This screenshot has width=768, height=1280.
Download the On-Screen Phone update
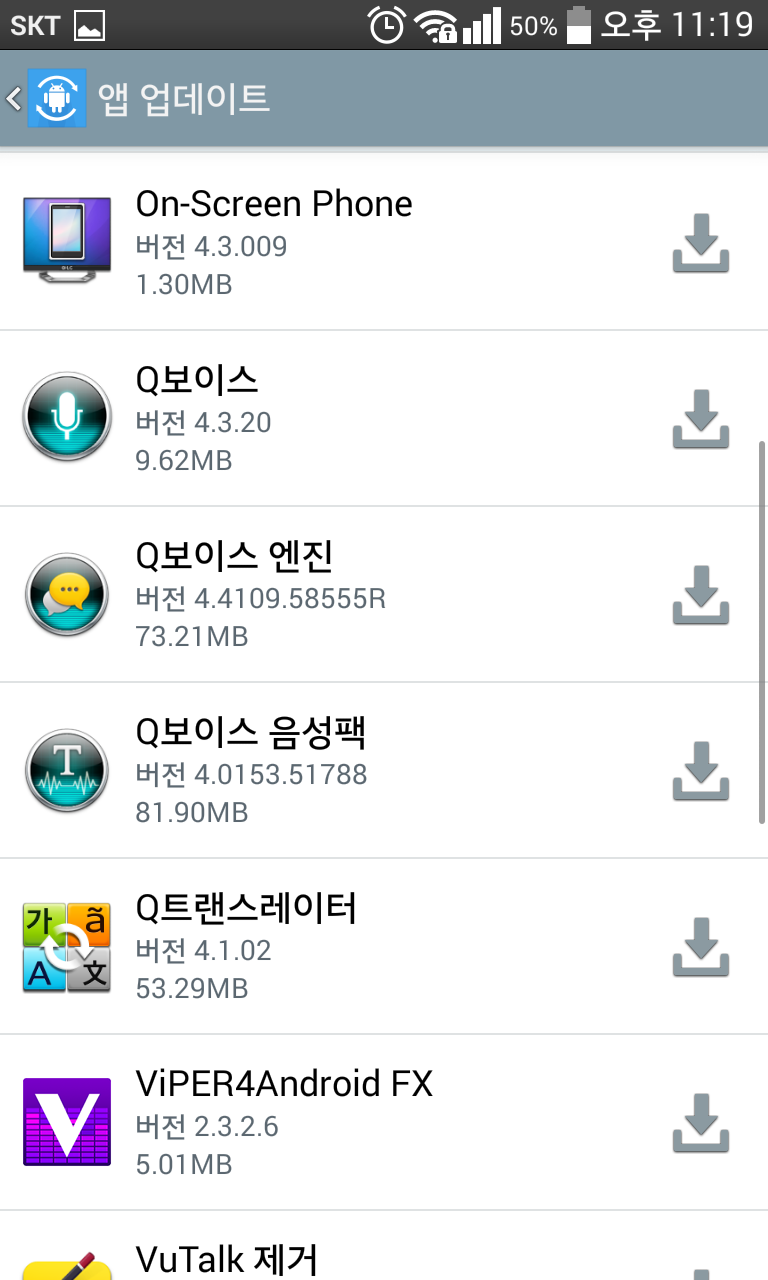click(x=700, y=243)
